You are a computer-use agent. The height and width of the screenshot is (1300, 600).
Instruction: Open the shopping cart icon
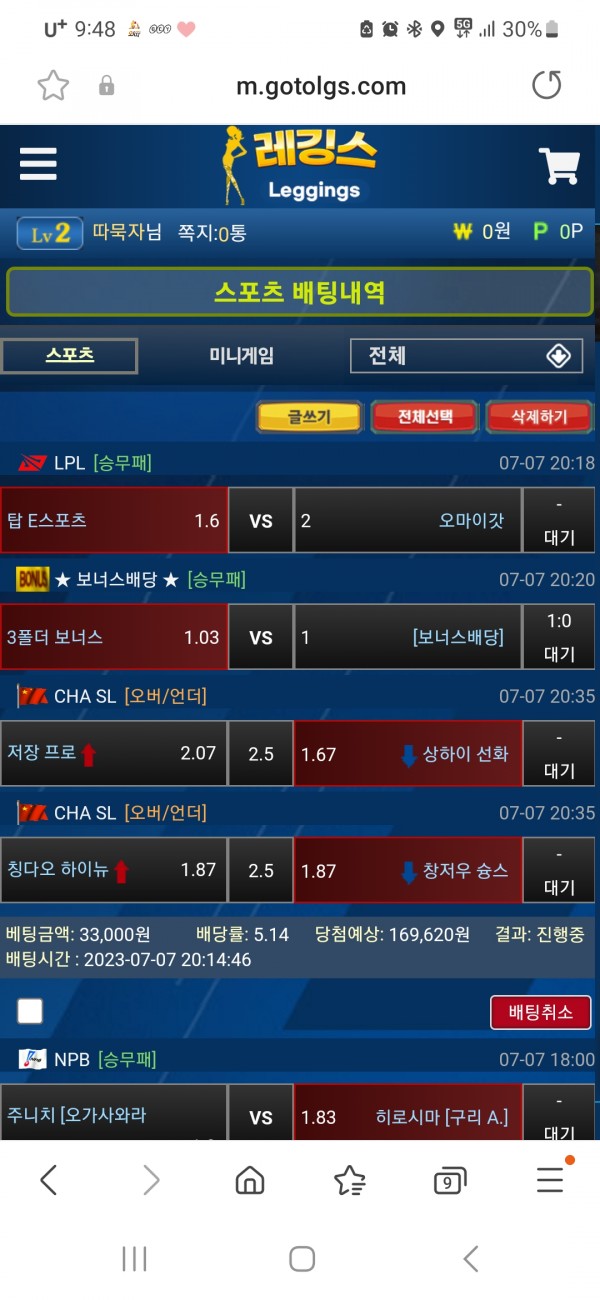559,166
